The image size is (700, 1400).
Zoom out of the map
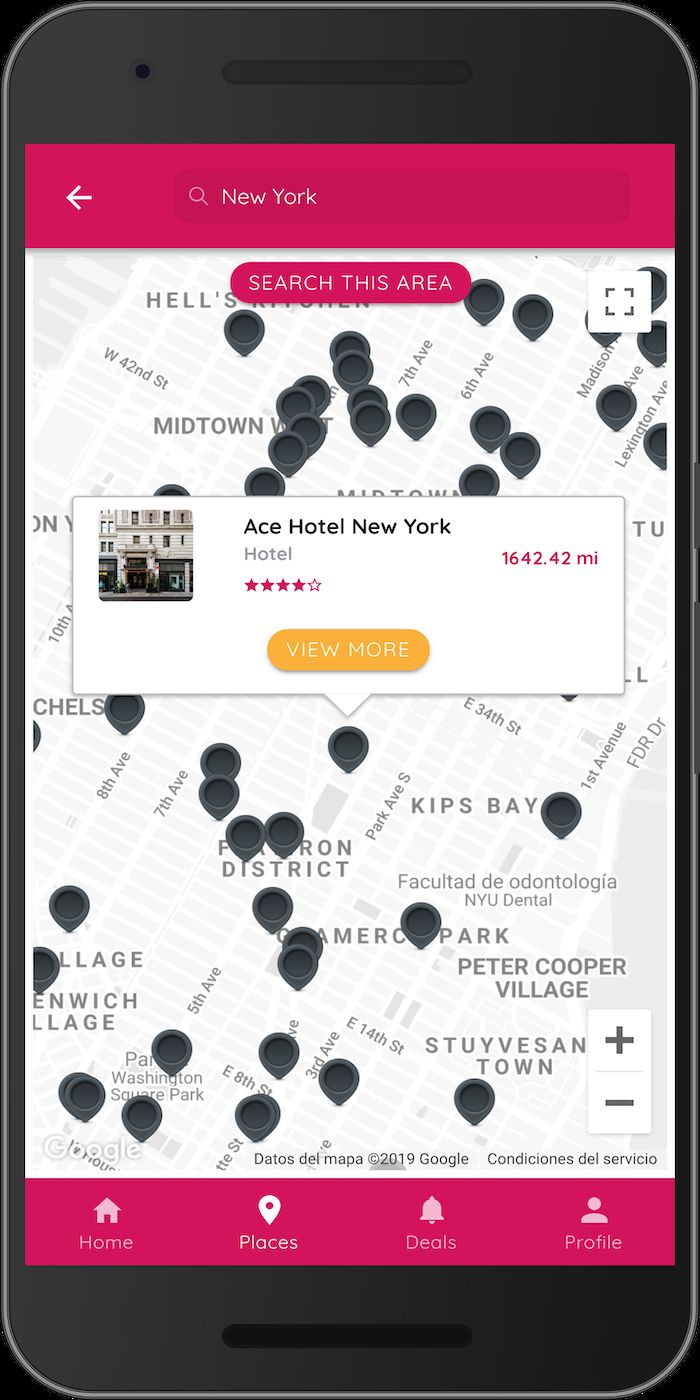[619, 1103]
